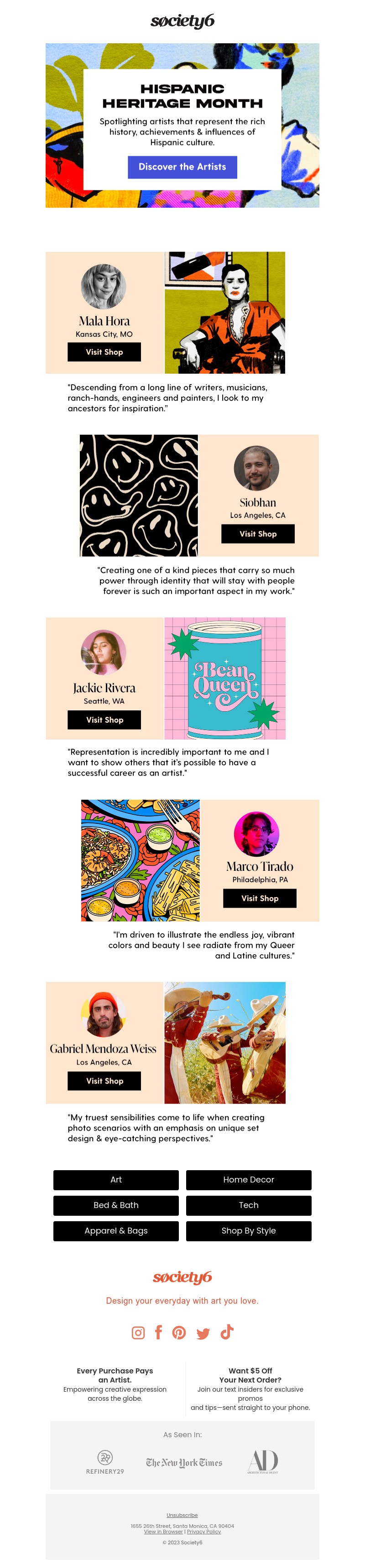Image resolution: width=365 pixels, height=1568 pixels.
Task: Tap the Discover the Artists button
Action: tap(182, 167)
